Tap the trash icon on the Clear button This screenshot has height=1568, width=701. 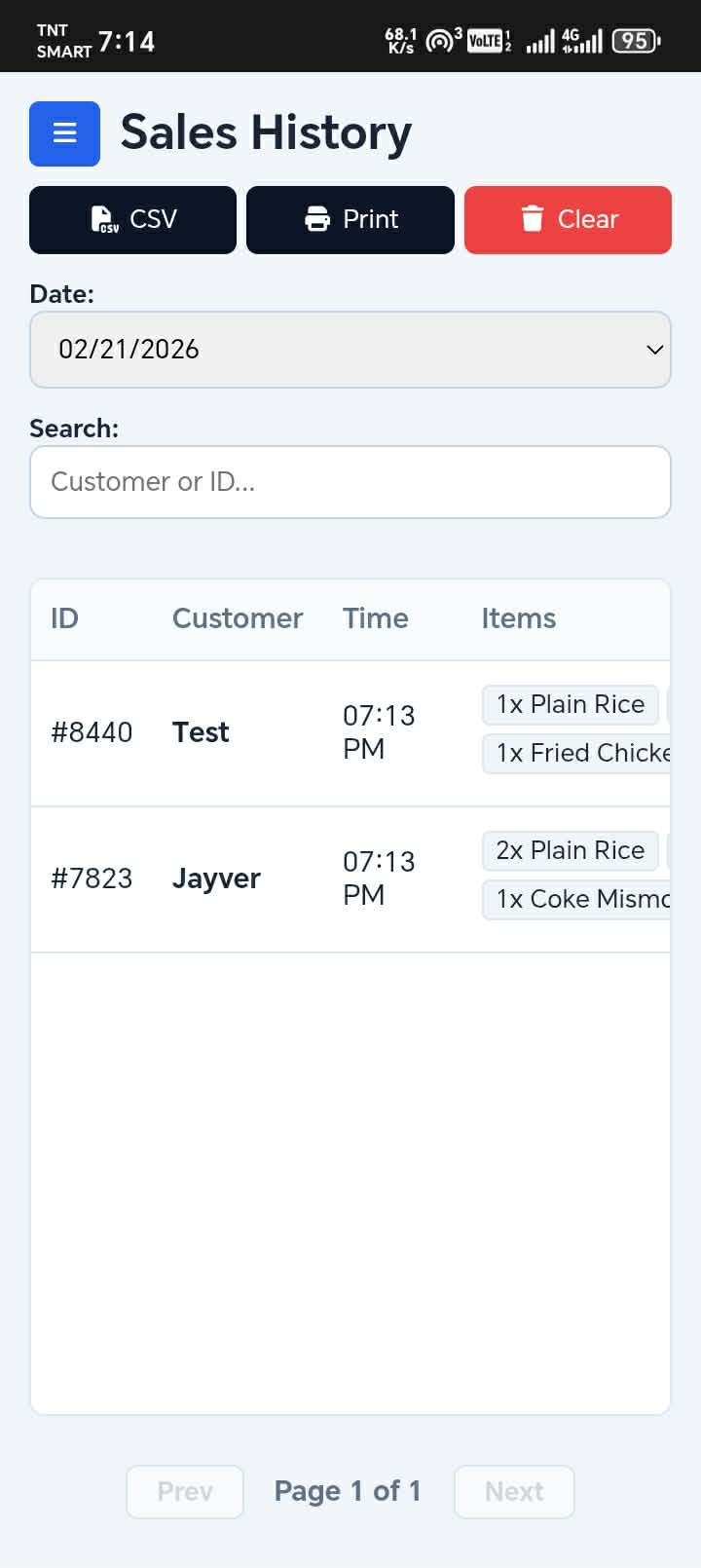[x=533, y=220]
